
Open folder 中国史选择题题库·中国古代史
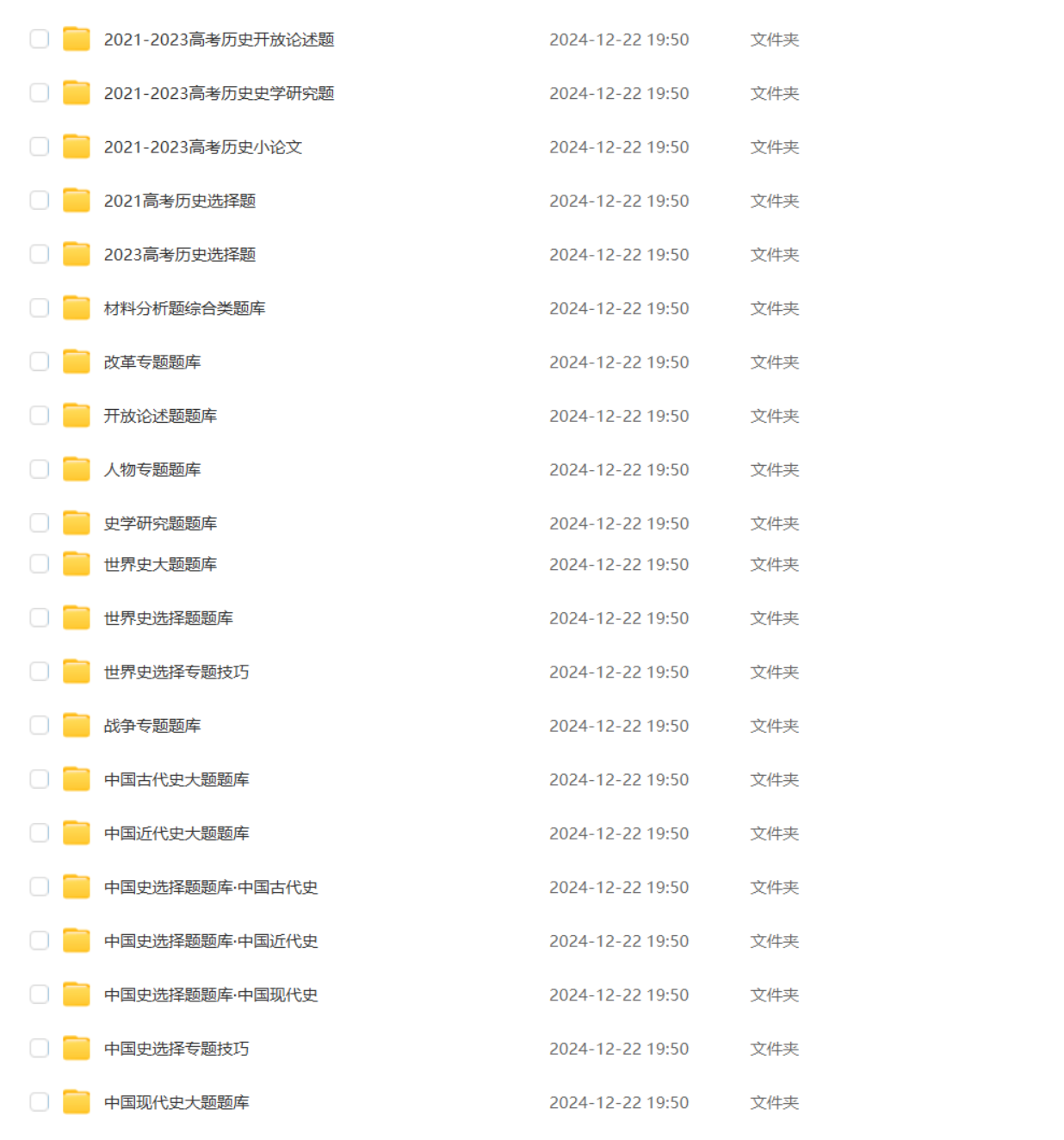click(x=210, y=888)
